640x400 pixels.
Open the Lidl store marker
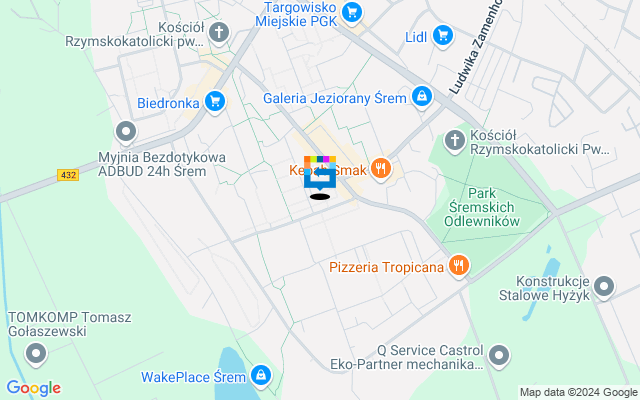[443, 37]
